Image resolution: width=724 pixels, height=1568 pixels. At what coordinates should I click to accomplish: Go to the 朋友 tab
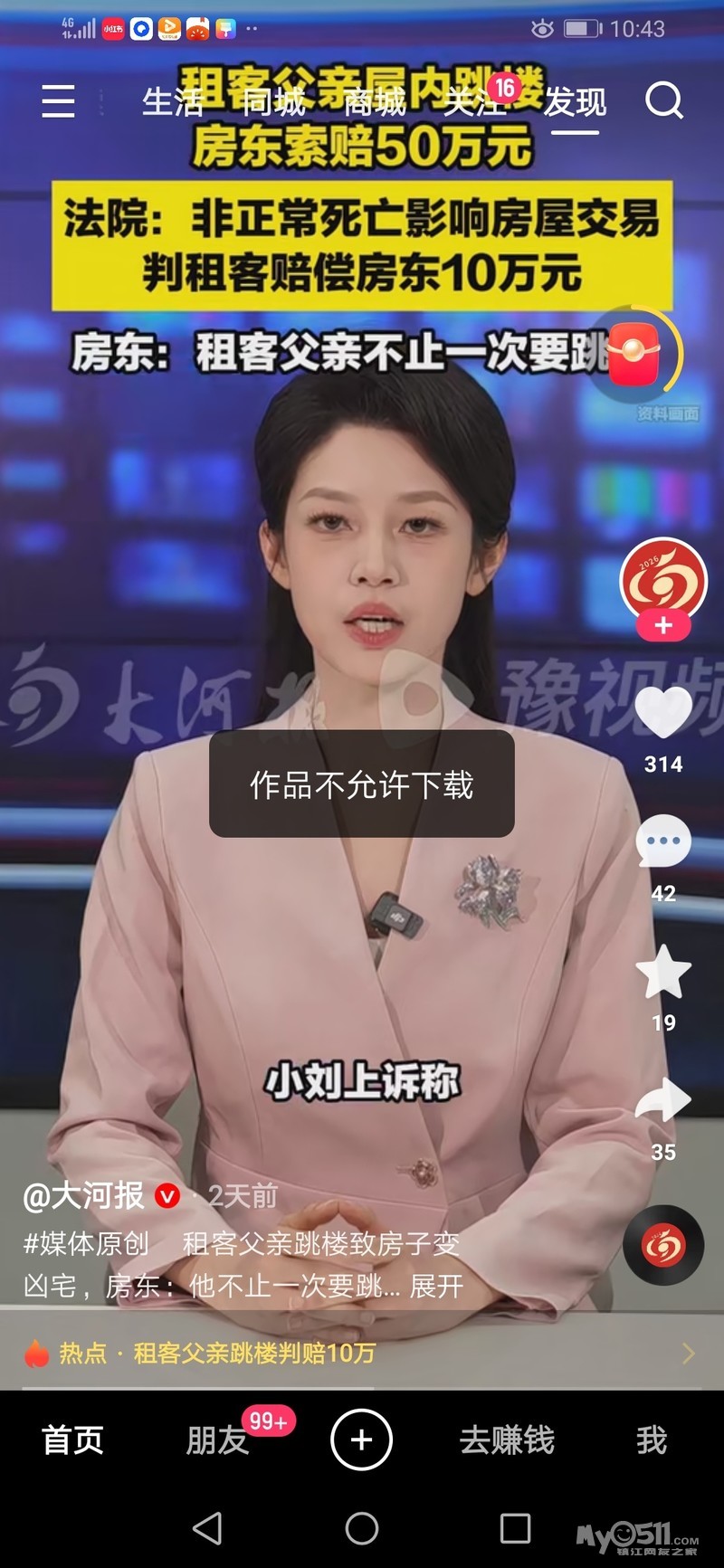click(x=217, y=1440)
